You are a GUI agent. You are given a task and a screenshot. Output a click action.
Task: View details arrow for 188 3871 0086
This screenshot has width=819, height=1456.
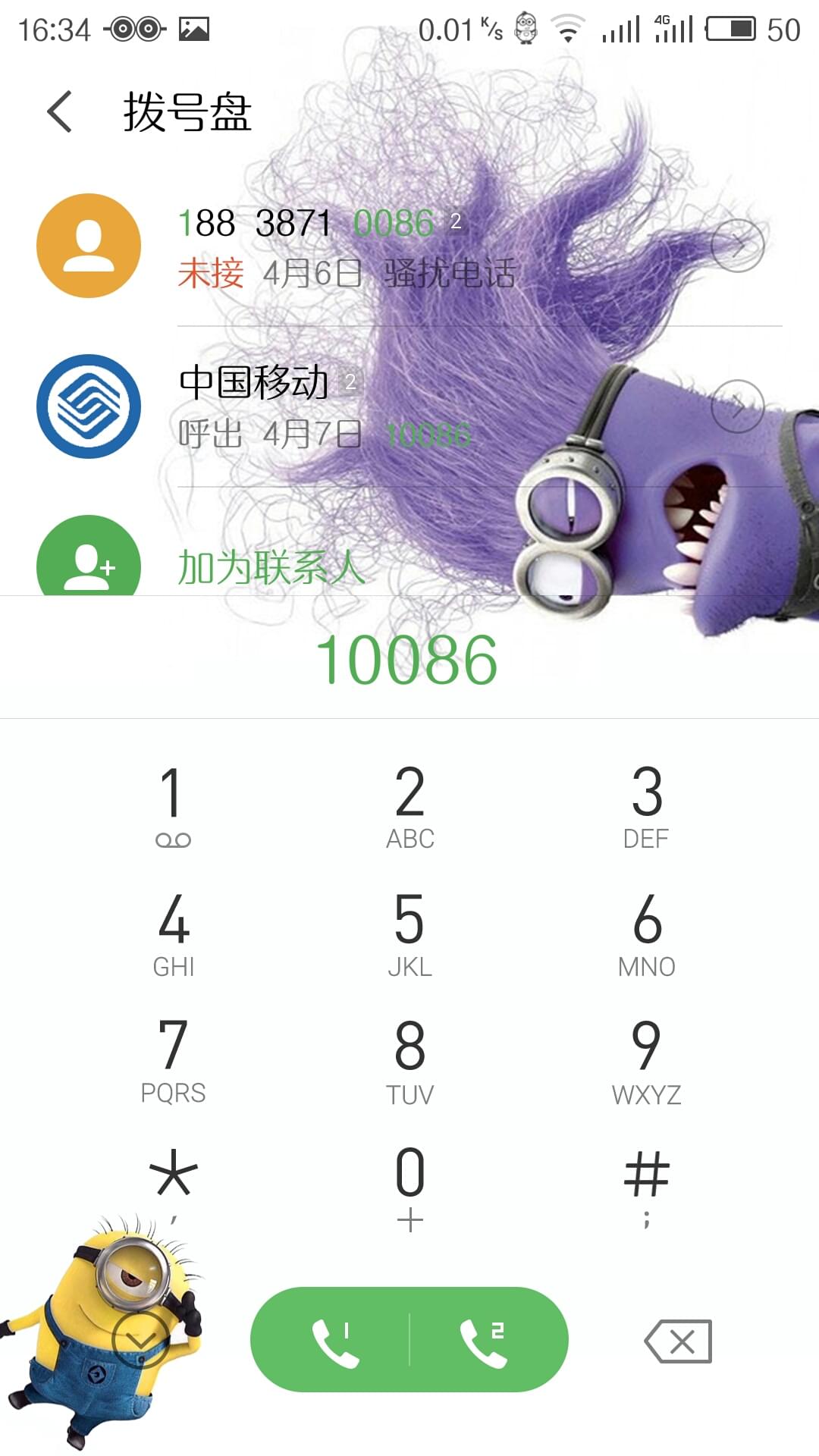click(x=737, y=246)
